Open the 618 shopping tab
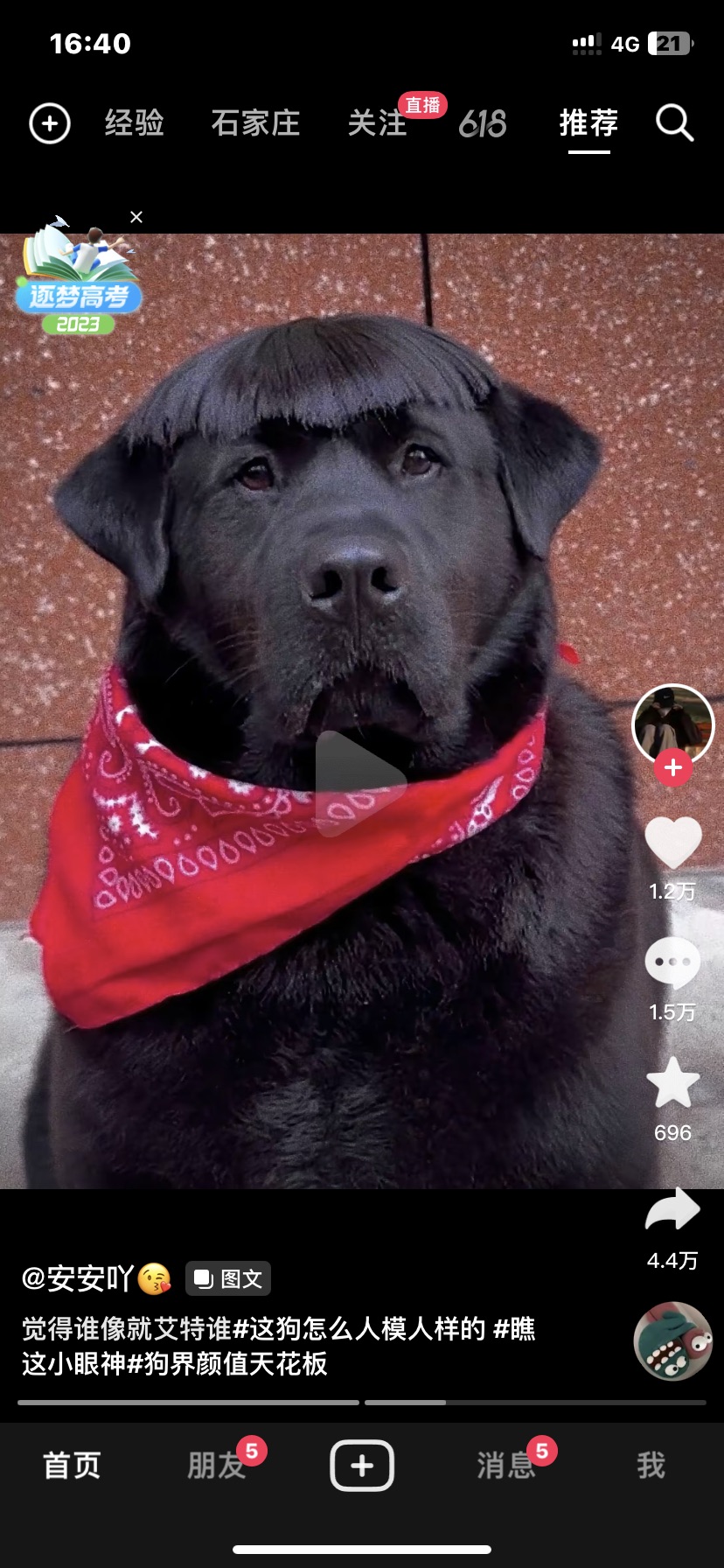This screenshot has height=1568, width=724. pyautogui.click(x=483, y=123)
